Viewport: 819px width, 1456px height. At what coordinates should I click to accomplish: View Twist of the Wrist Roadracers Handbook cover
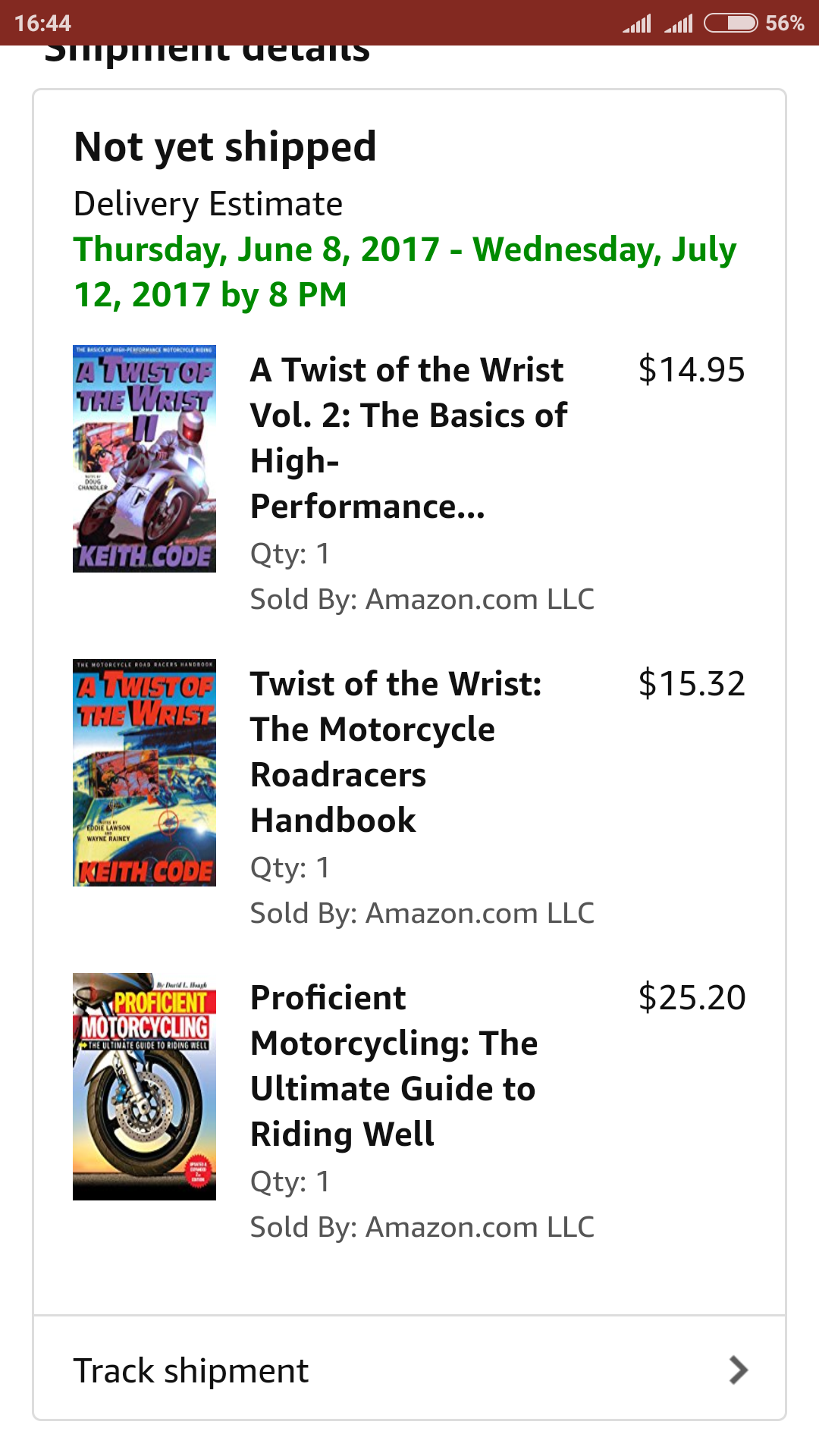144,773
